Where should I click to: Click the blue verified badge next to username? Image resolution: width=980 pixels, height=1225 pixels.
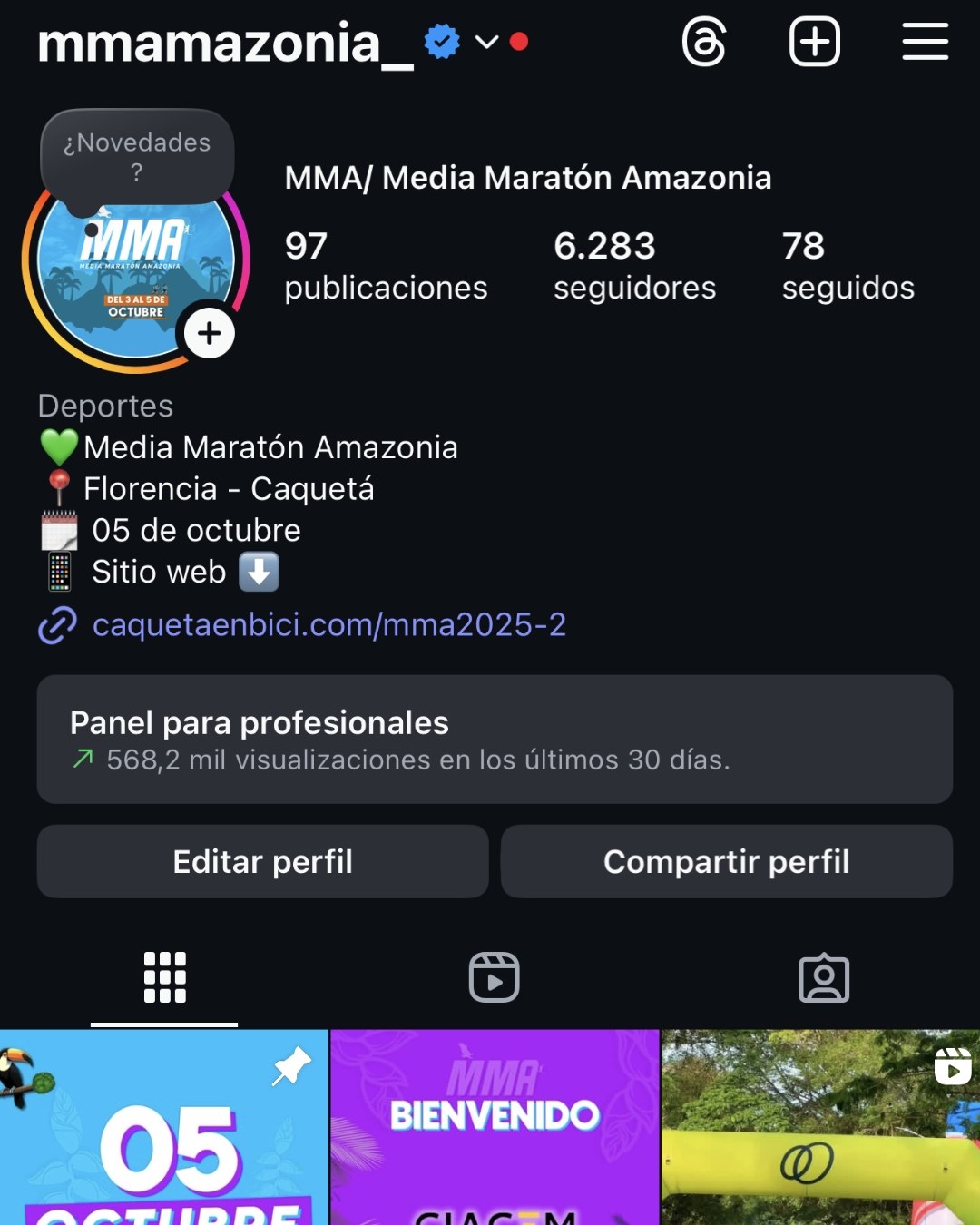click(442, 40)
